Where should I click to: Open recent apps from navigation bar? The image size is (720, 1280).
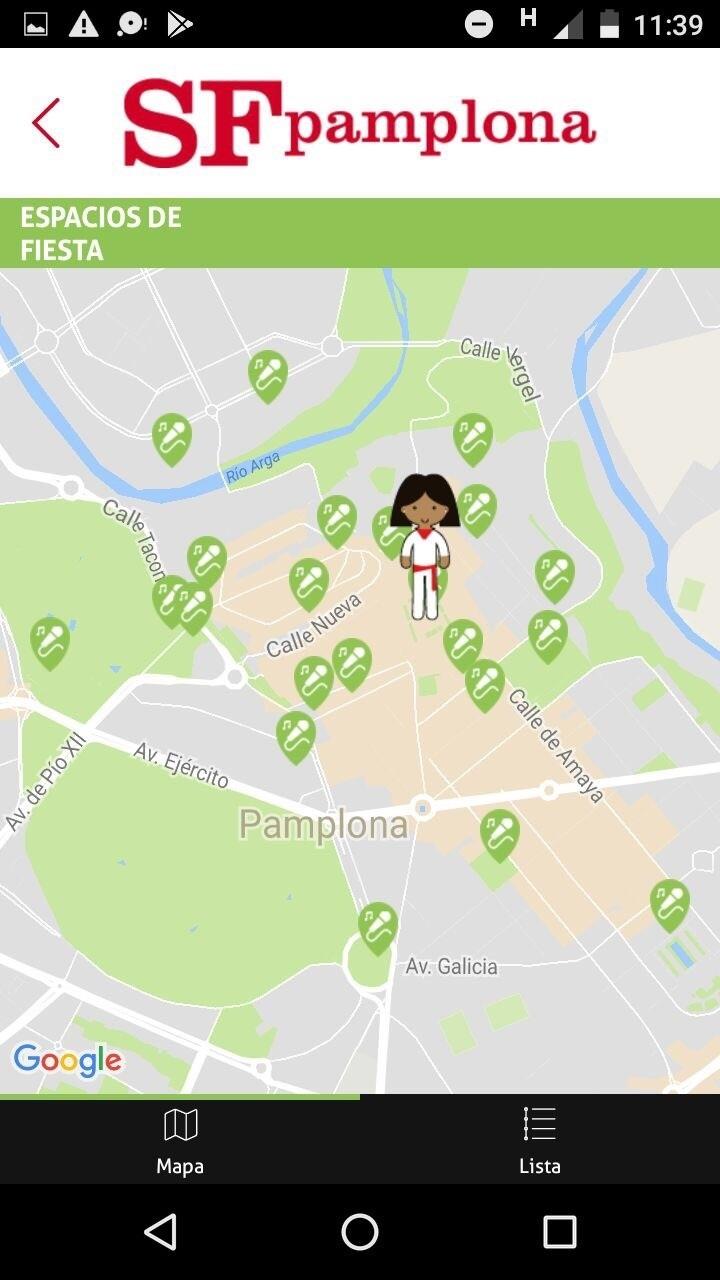560,1232
